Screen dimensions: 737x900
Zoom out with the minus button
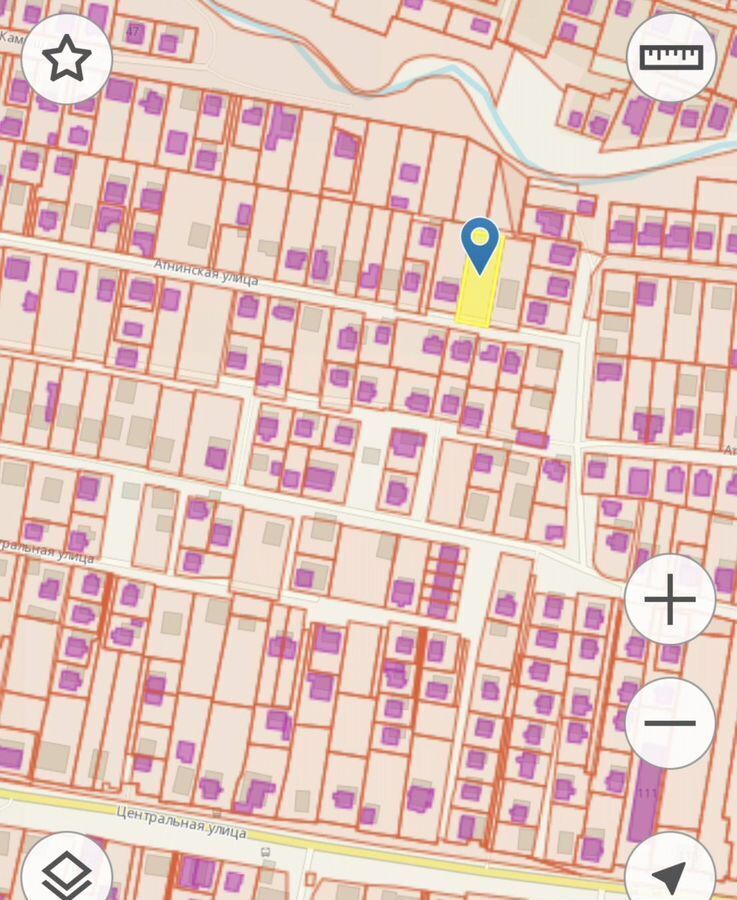(x=670, y=723)
